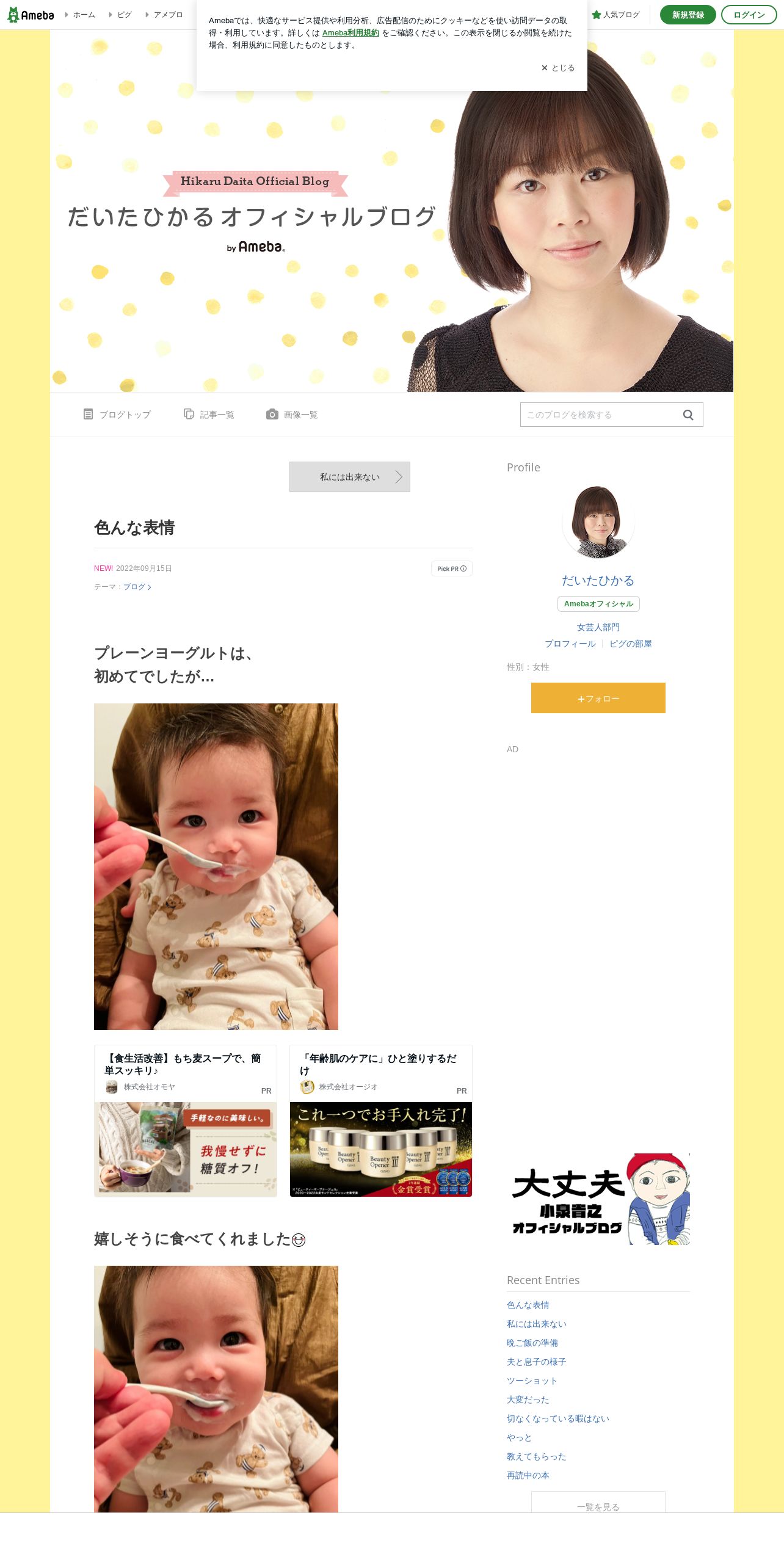Tap the 新規登録 button
This screenshot has width=784, height=1568.
click(x=688, y=15)
